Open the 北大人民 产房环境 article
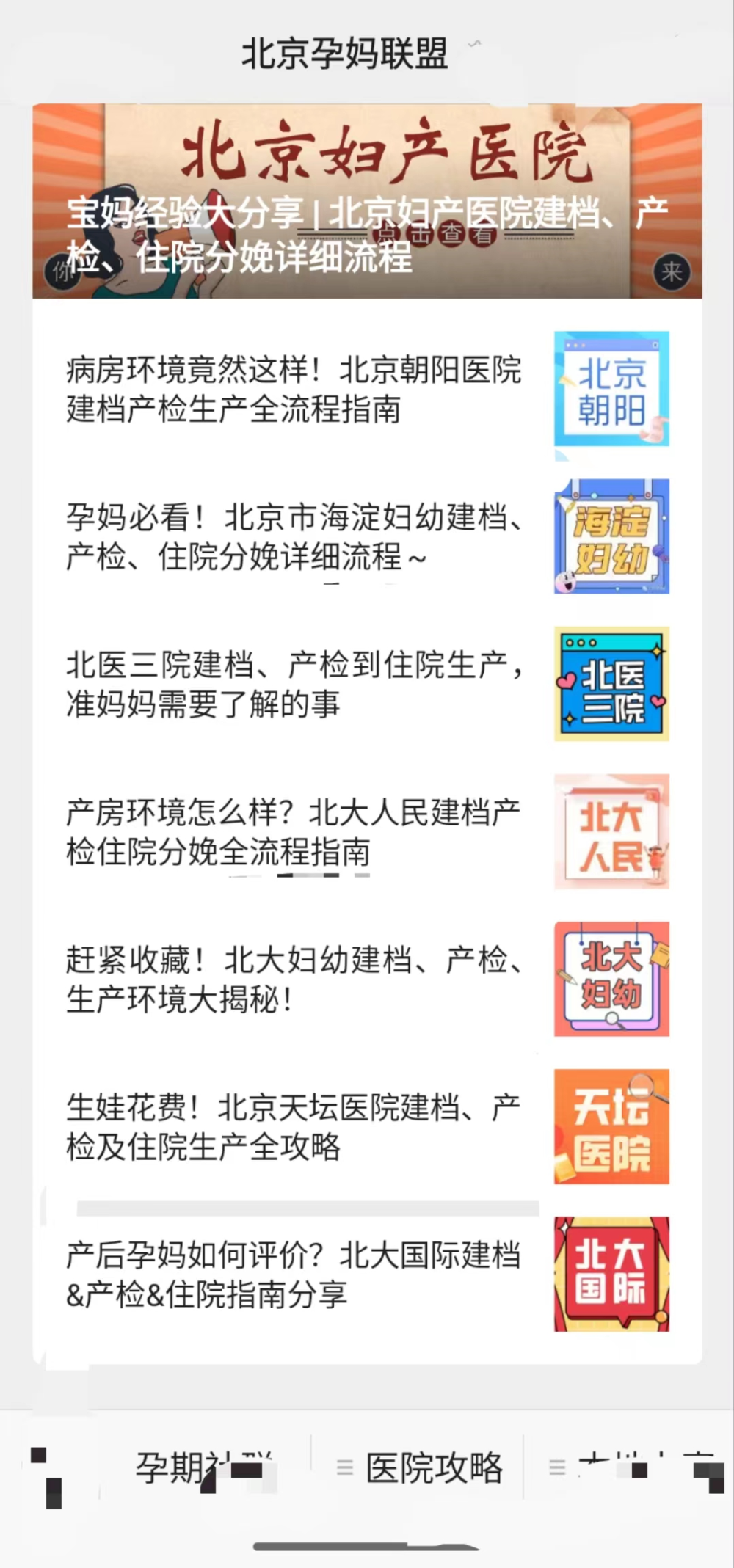The height and width of the screenshot is (1568, 734). (x=367, y=831)
